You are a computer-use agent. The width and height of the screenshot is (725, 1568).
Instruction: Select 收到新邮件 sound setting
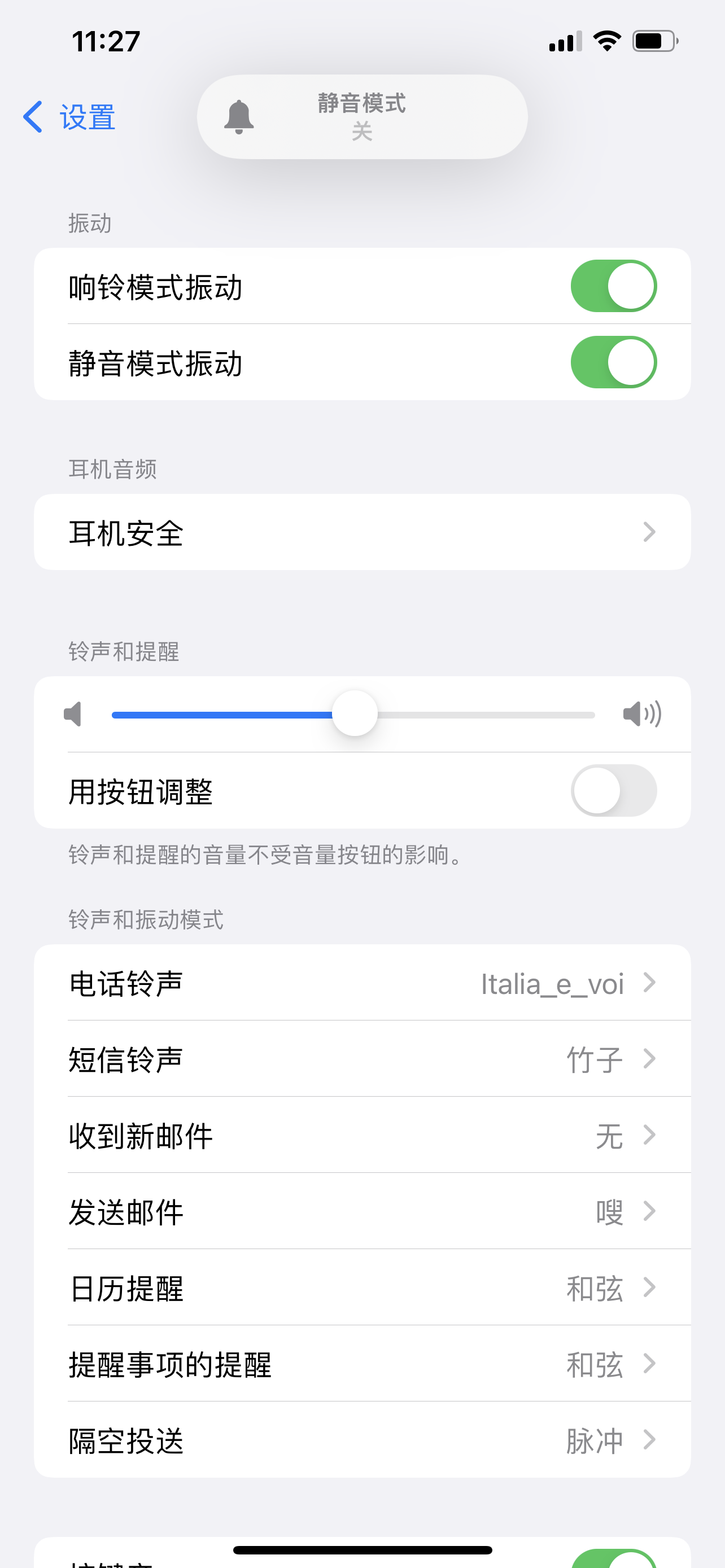362,1135
